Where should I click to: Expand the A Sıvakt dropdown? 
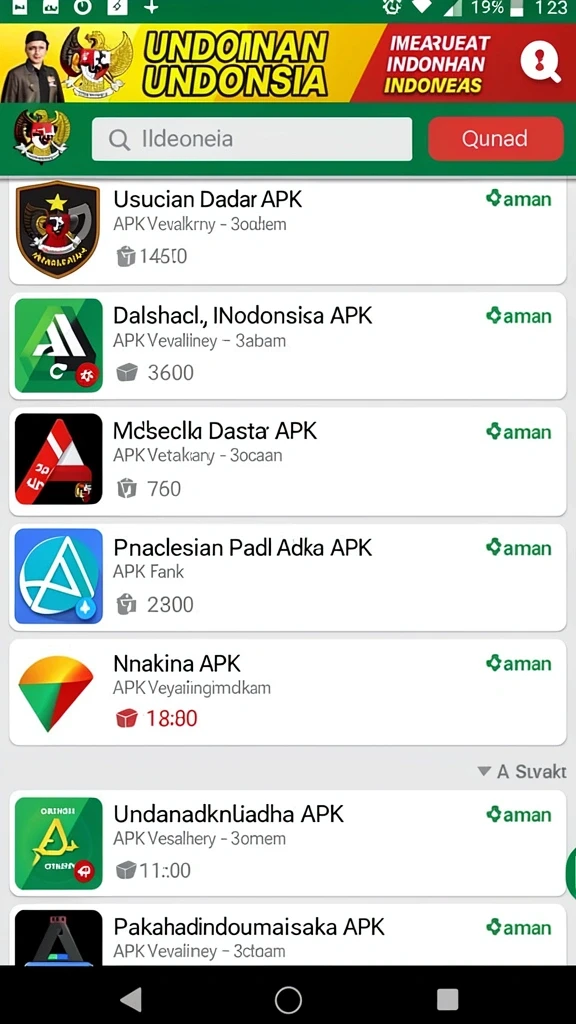click(x=522, y=771)
